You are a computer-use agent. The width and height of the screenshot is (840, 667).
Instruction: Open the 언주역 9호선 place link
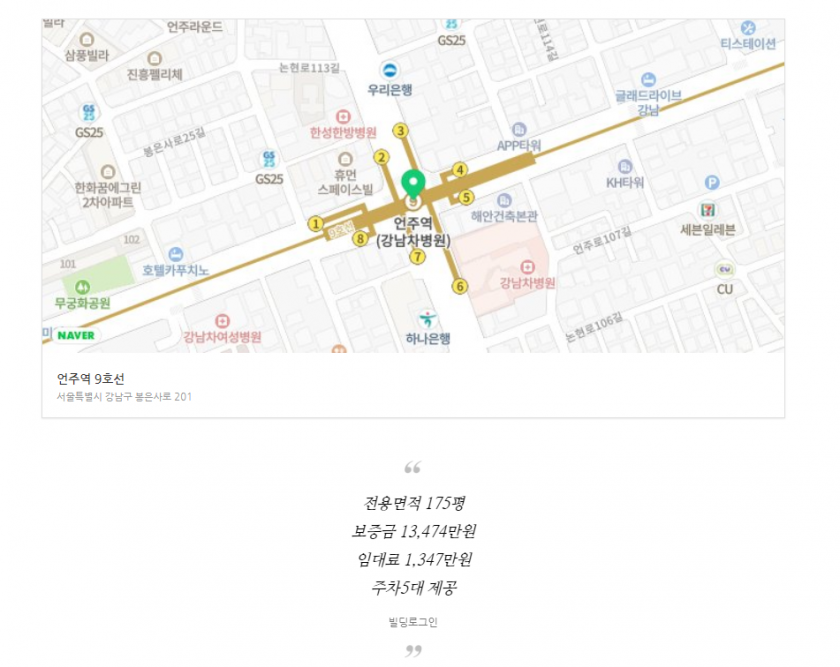pos(91,378)
